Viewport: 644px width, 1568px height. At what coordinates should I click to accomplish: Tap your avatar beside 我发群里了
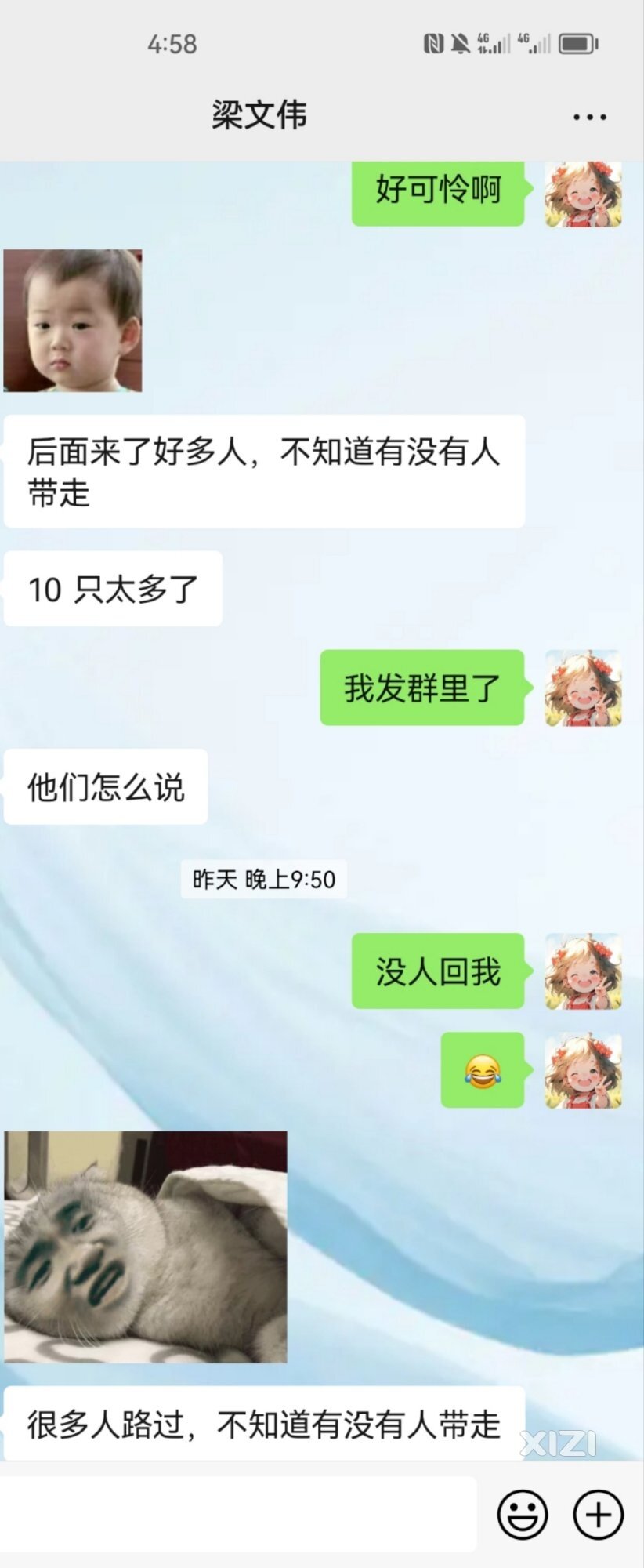point(583,688)
